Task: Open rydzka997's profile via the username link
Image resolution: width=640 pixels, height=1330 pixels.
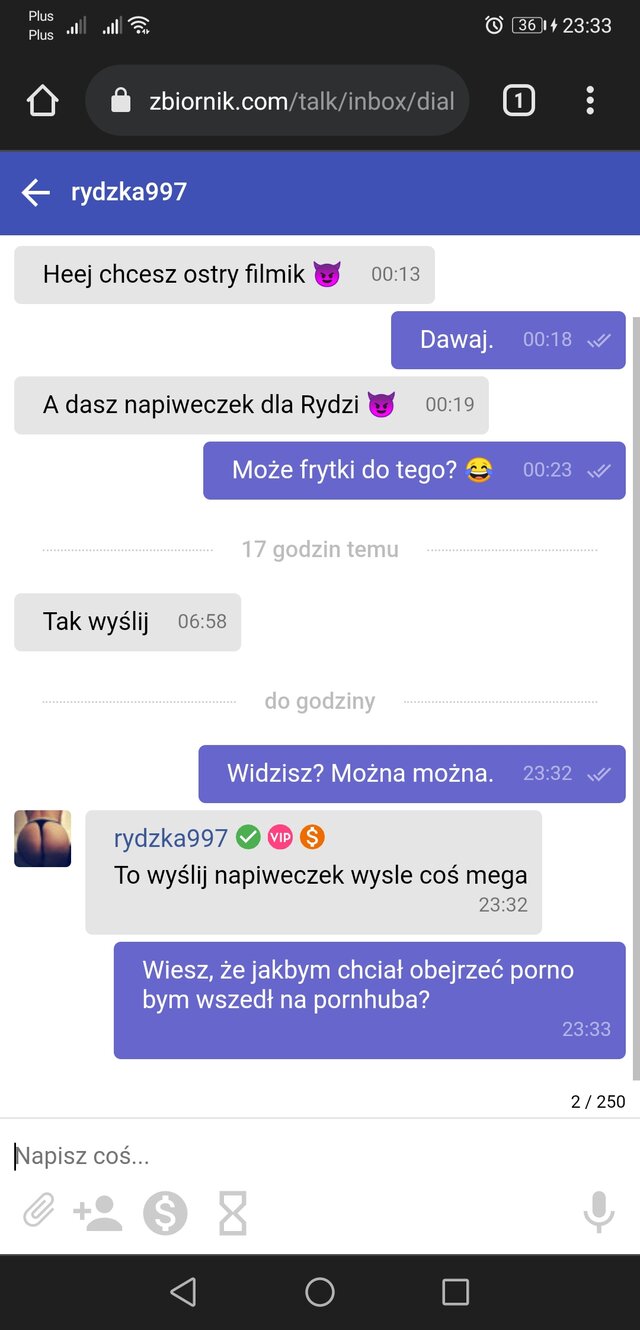Action: coord(171,838)
